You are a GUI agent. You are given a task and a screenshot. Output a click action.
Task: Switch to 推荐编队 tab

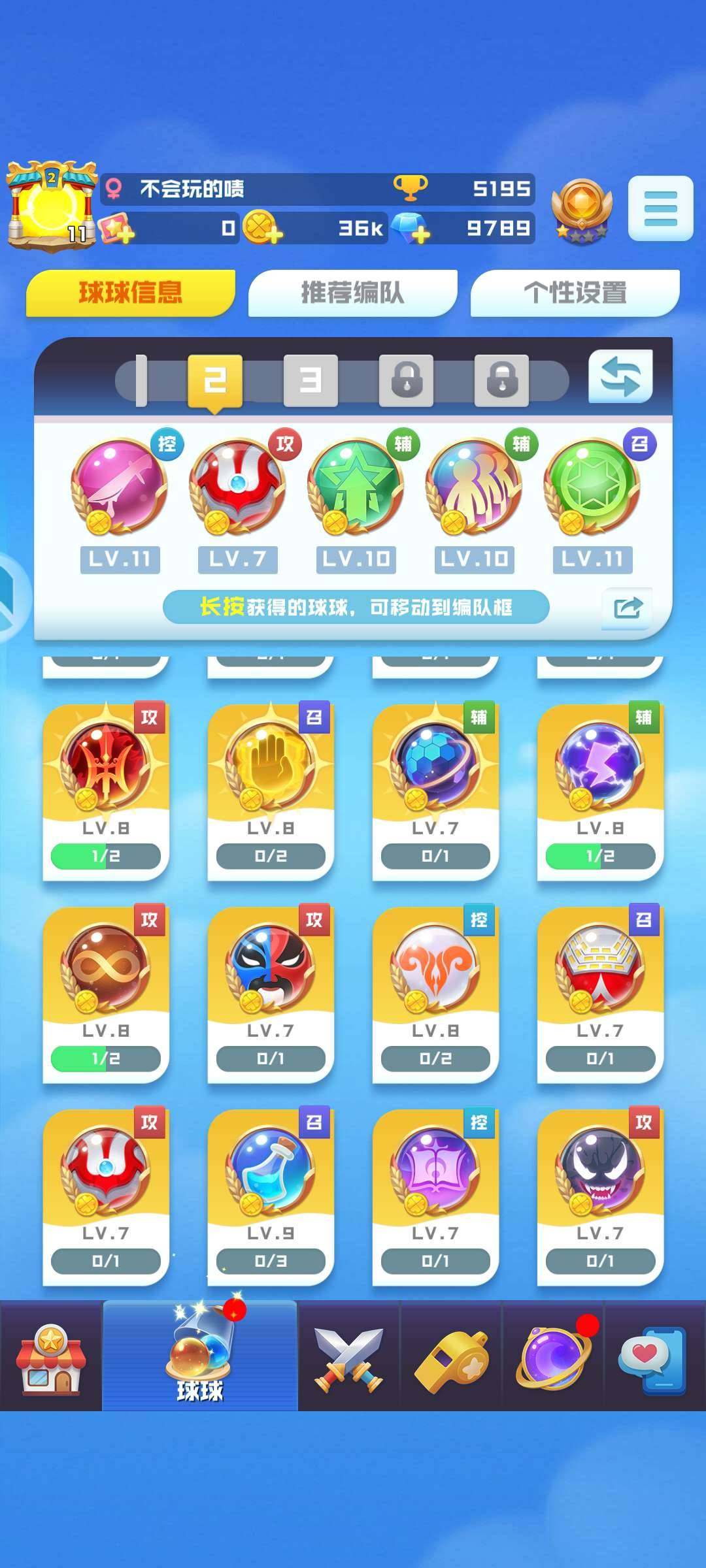pos(352,293)
